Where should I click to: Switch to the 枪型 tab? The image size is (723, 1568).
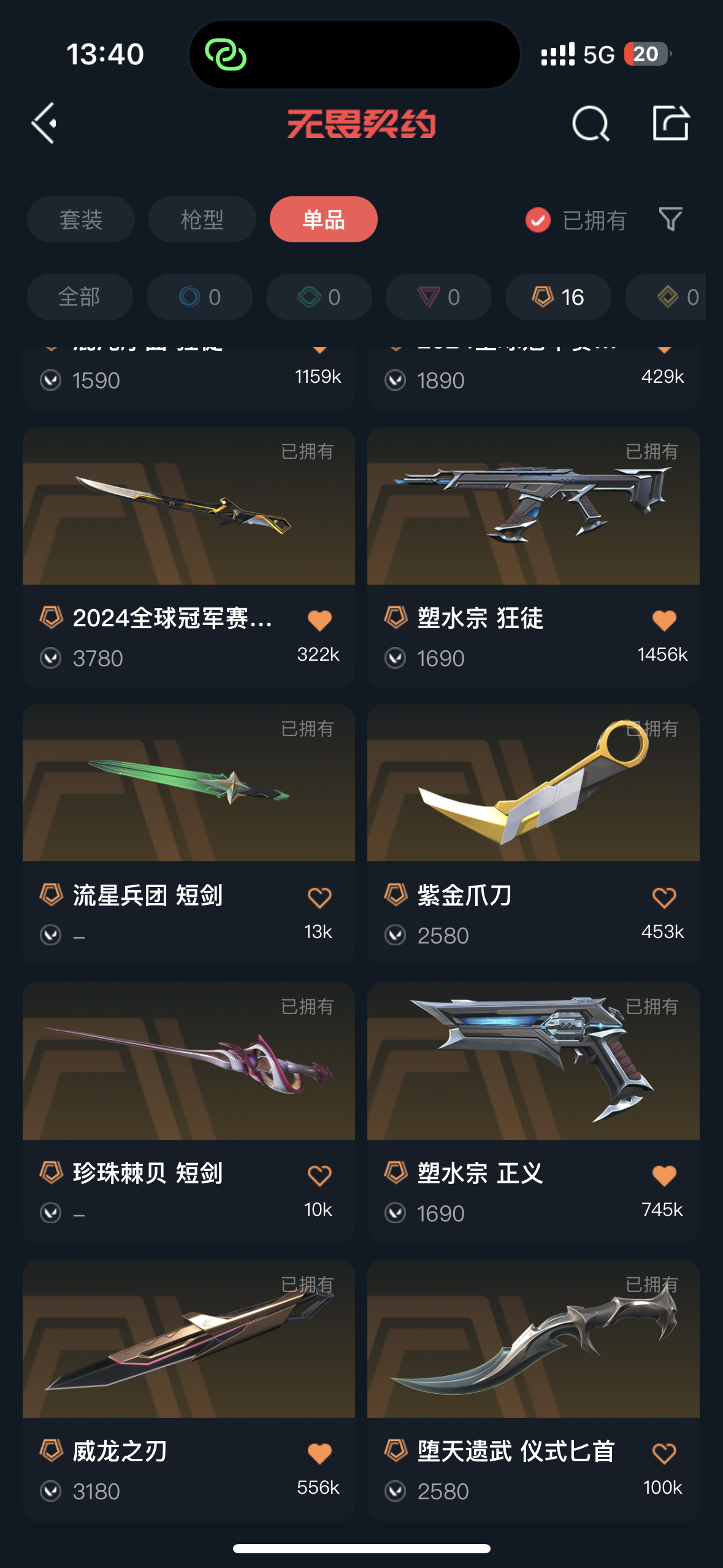click(202, 220)
